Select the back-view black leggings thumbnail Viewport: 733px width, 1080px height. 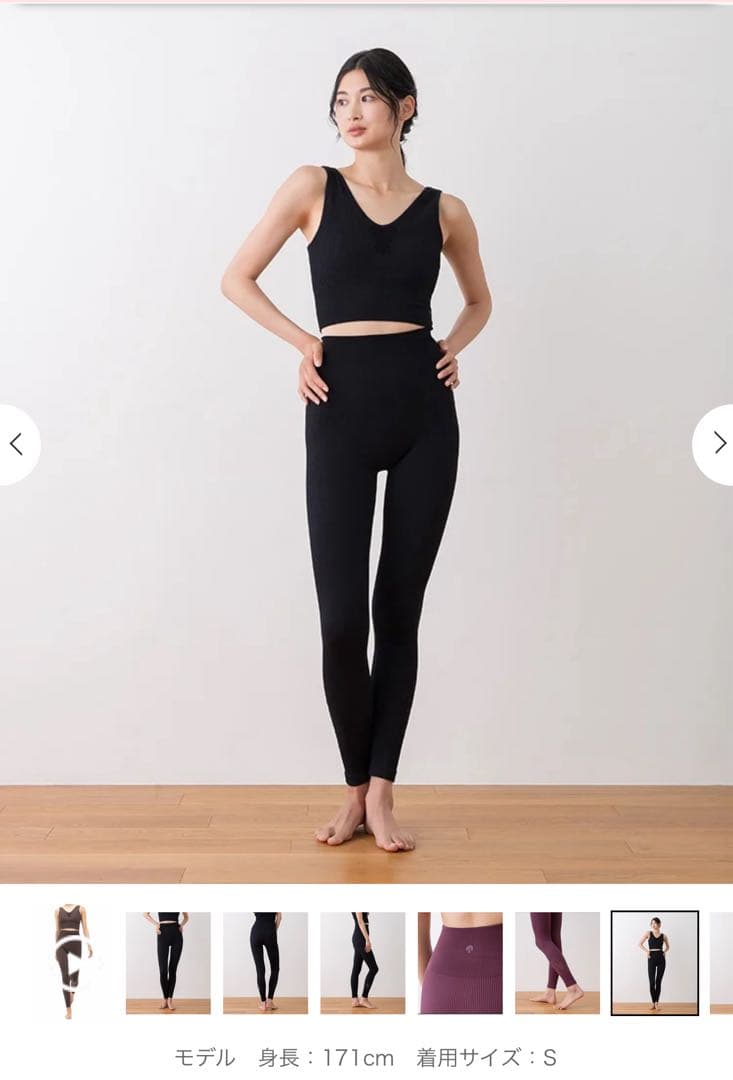point(265,962)
